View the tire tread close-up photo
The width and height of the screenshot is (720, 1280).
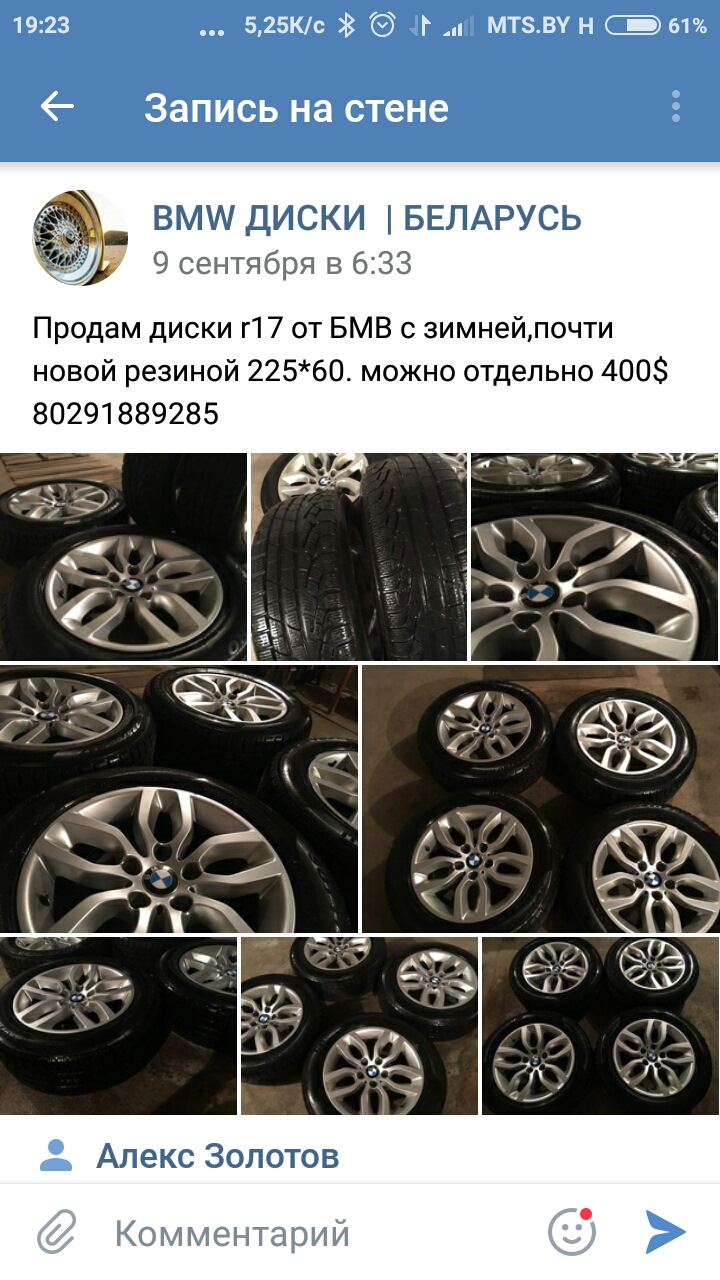pyautogui.click(x=358, y=556)
